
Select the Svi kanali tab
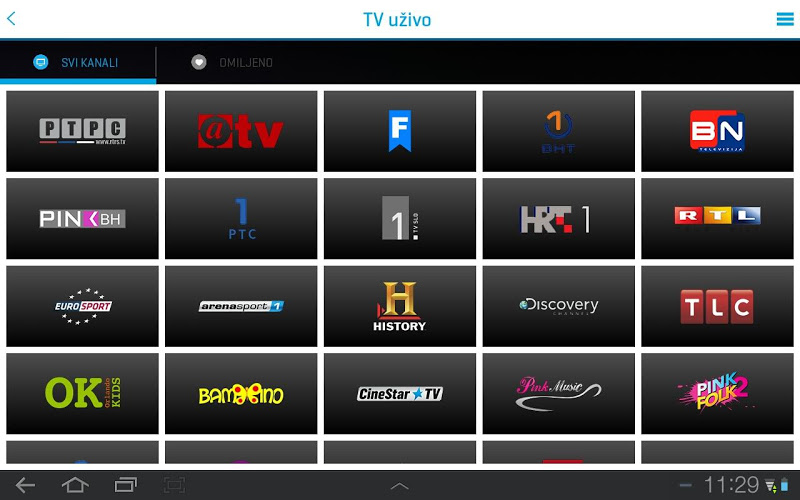coord(77,62)
